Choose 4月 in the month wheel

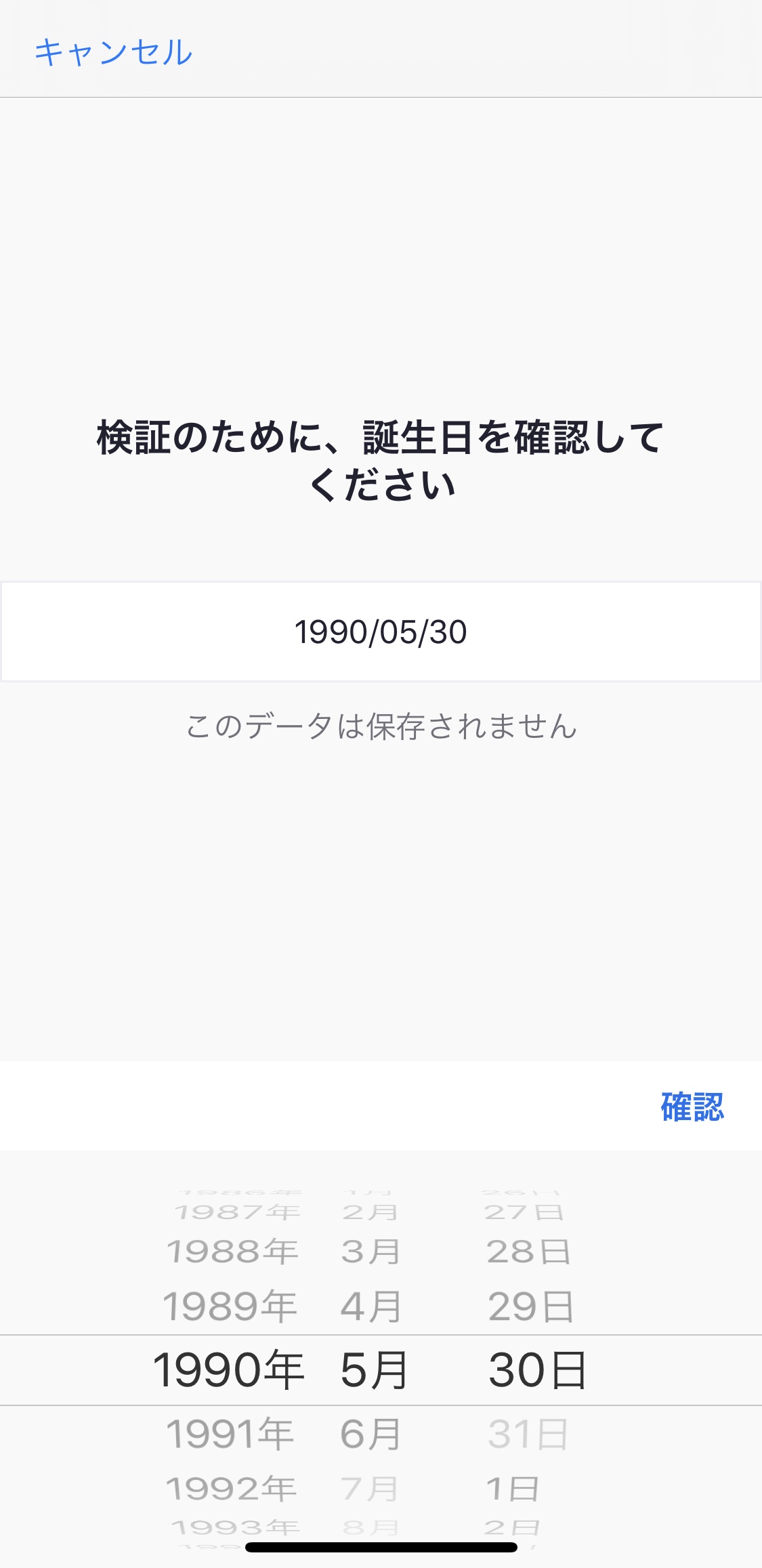coord(371,1306)
